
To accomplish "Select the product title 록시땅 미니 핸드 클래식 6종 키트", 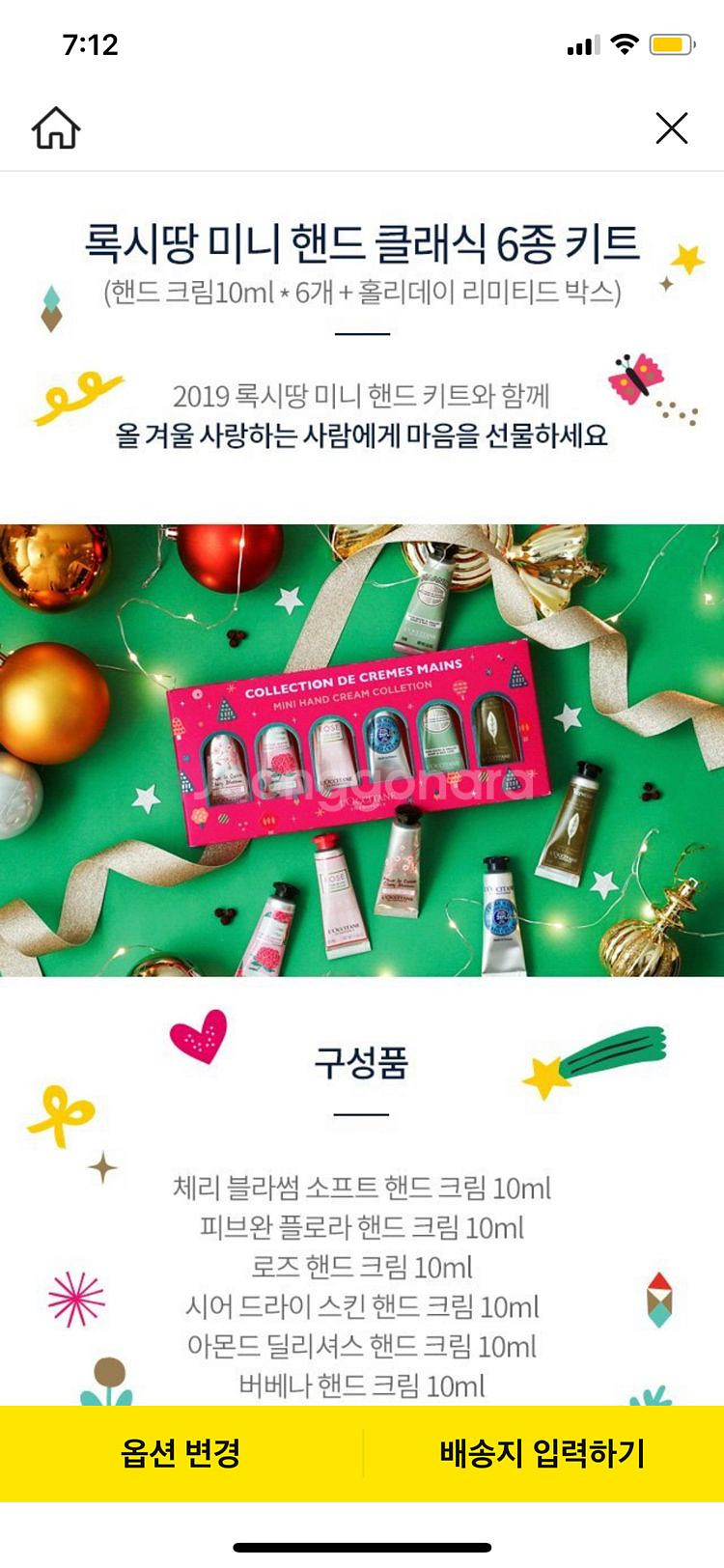I will coord(362,248).
